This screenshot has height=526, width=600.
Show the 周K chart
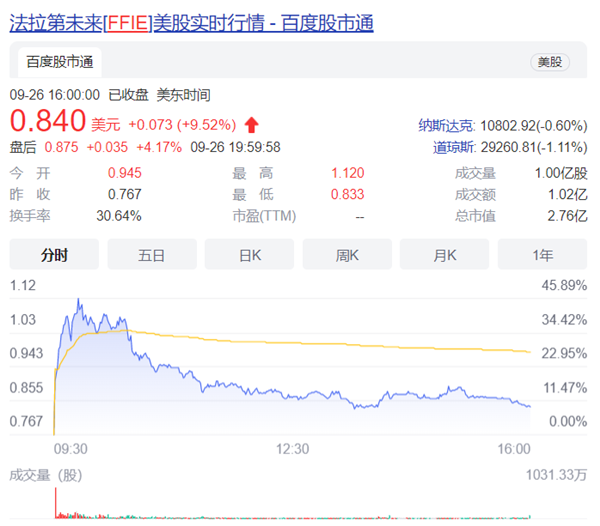click(x=347, y=255)
